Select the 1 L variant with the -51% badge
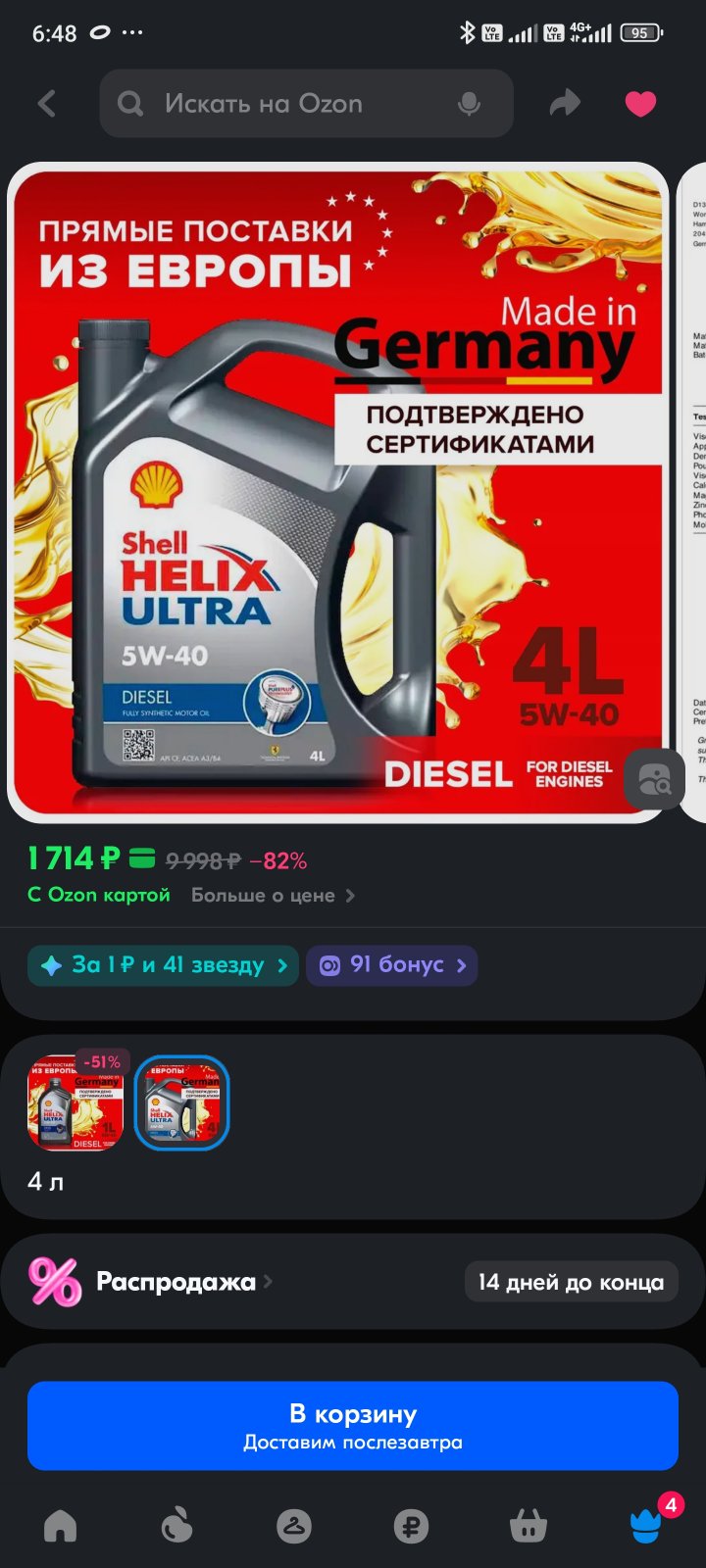The width and height of the screenshot is (706, 1568). click(76, 1102)
